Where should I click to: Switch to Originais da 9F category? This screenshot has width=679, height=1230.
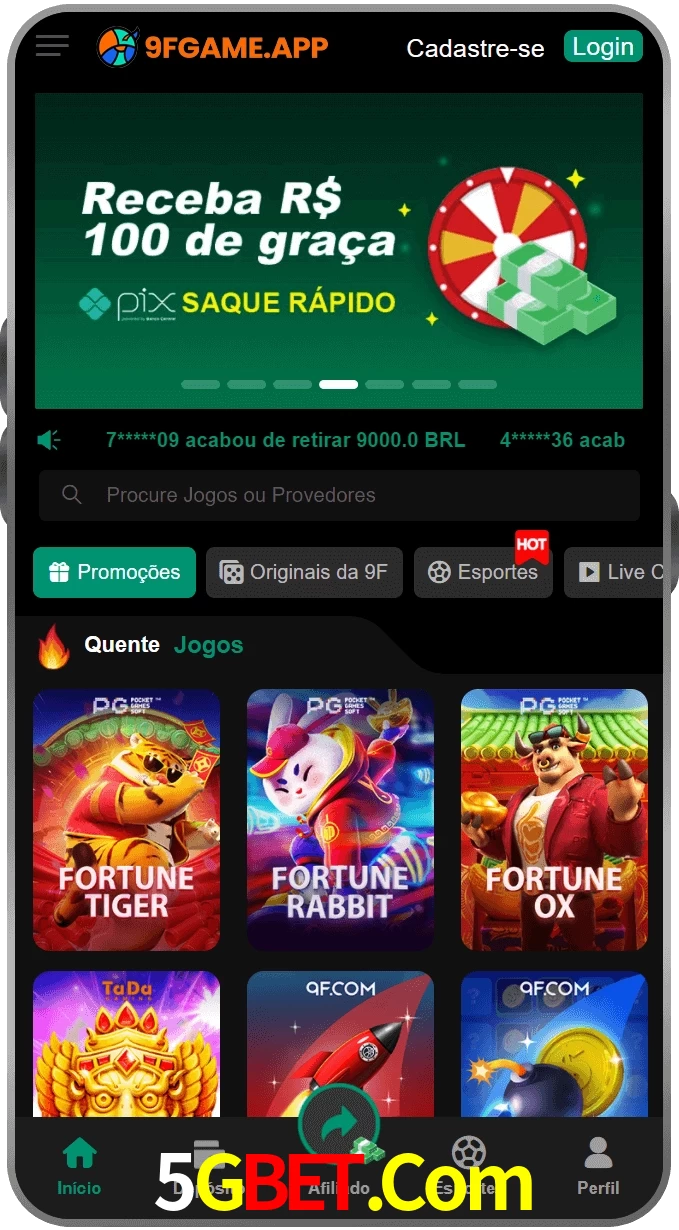[x=304, y=572]
